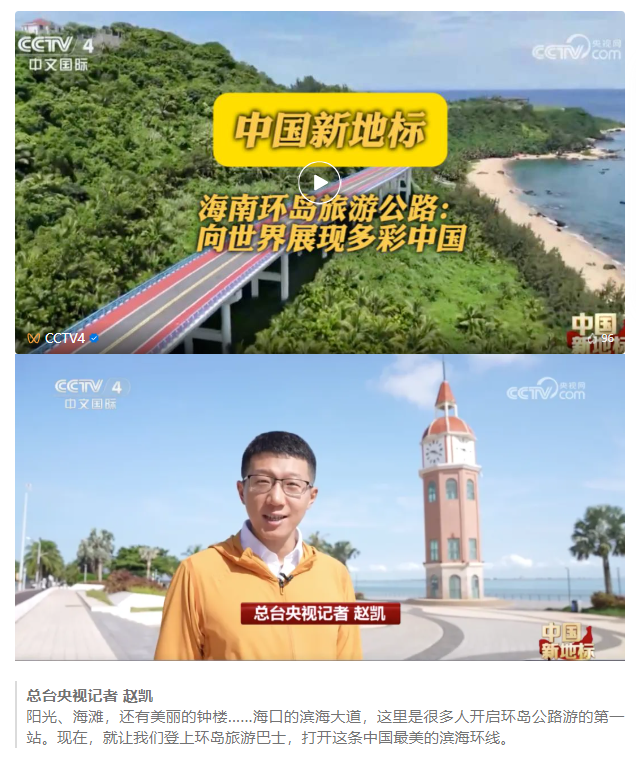The height and width of the screenshot is (759, 636).
Task: Open the reporter 赵凯 clock tower image
Action: pos(319,507)
